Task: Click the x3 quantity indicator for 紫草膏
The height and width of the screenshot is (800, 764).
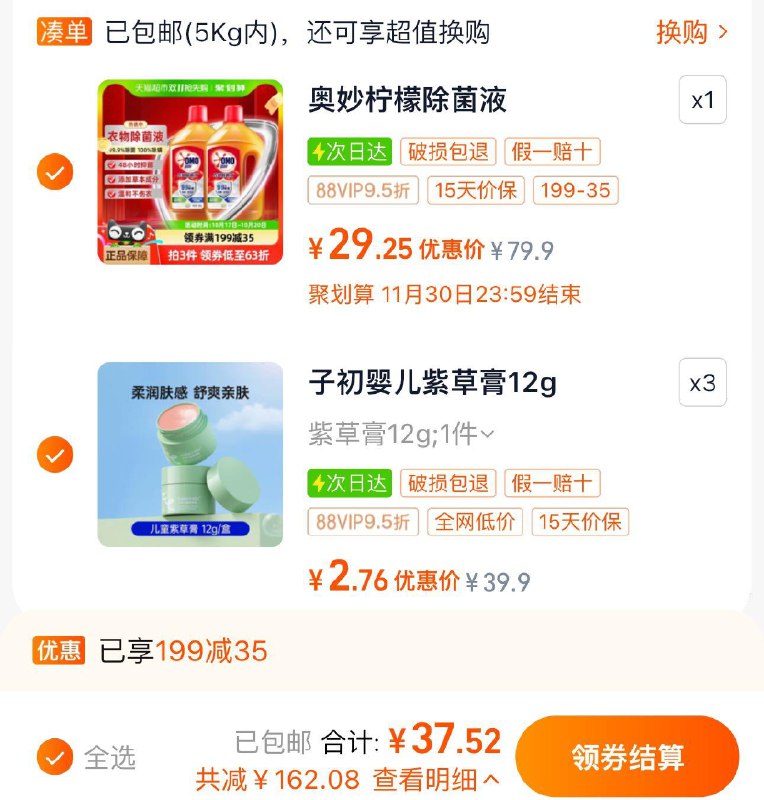Action: click(x=702, y=382)
